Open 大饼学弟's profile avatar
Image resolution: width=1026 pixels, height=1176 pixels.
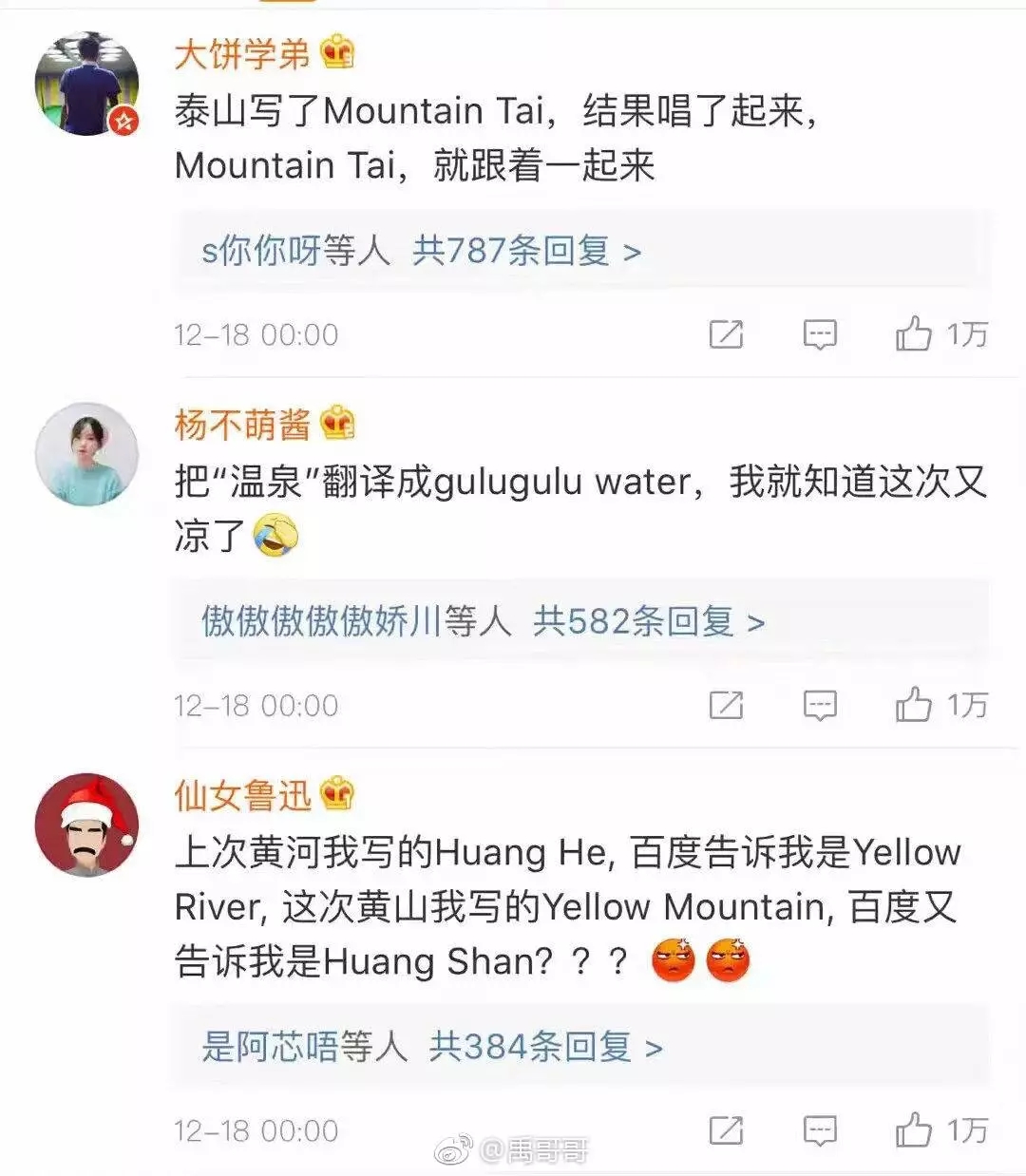pos(86,85)
